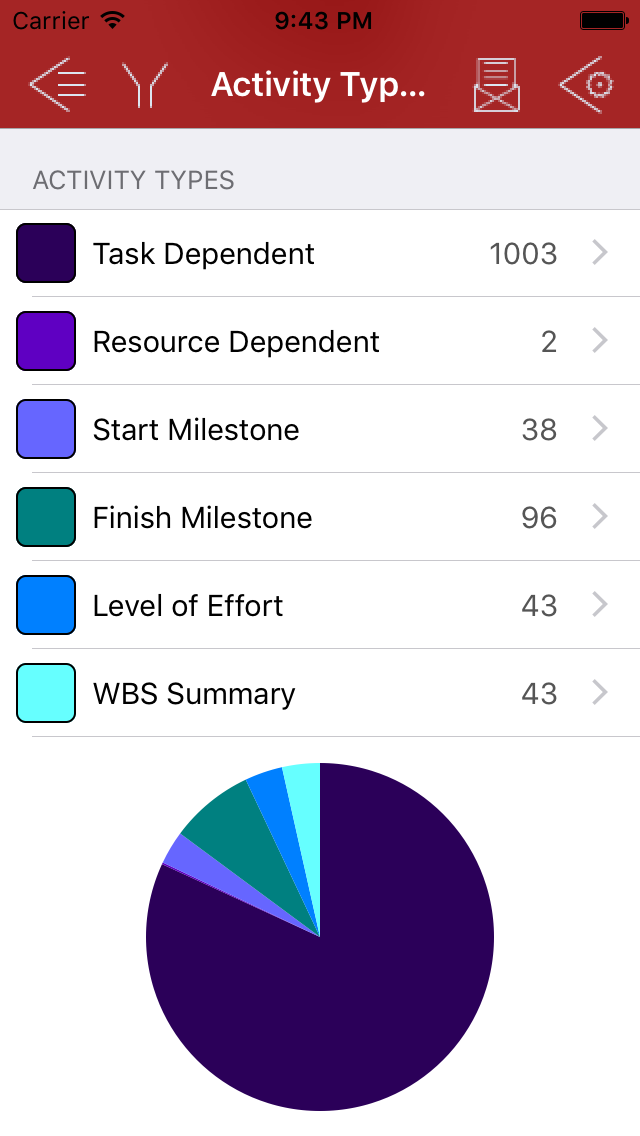
Task: Open the filter funnel icon
Action: (144, 85)
